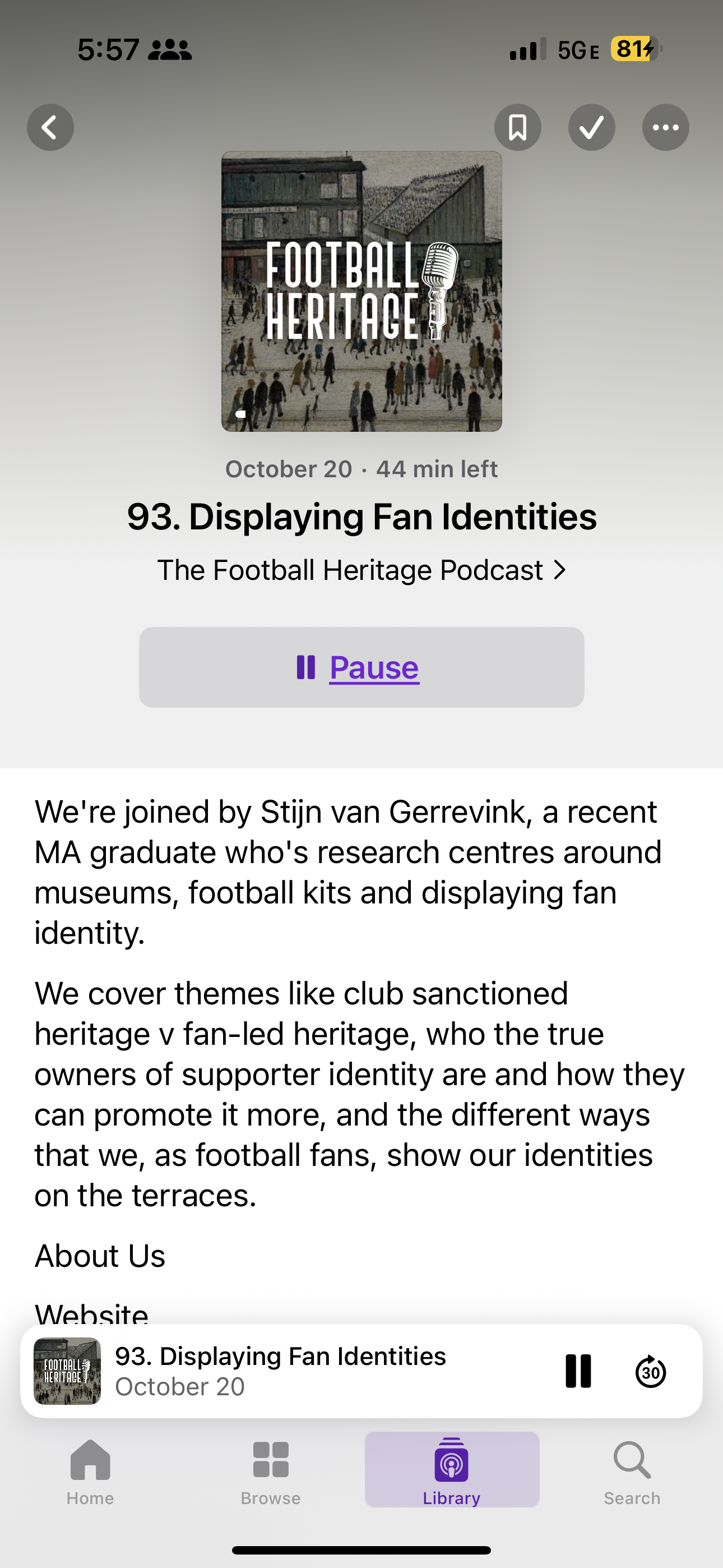This screenshot has height=1568, width=723.
Task: Skip forward 30 seconds
Action: (650, 1371)
